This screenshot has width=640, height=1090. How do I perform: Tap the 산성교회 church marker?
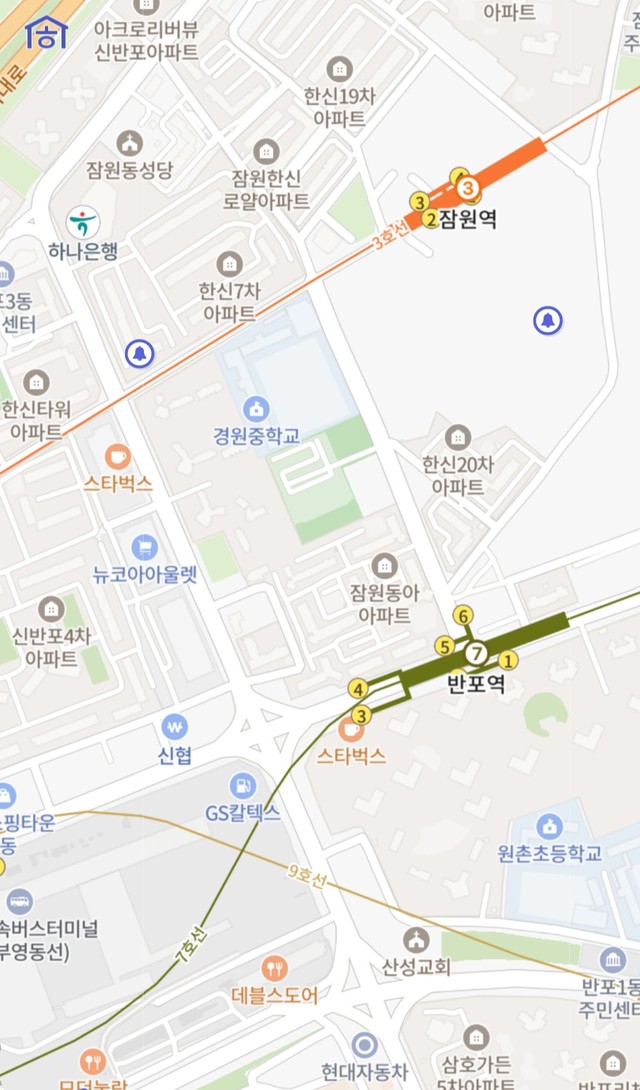click(x=416, y=941)
